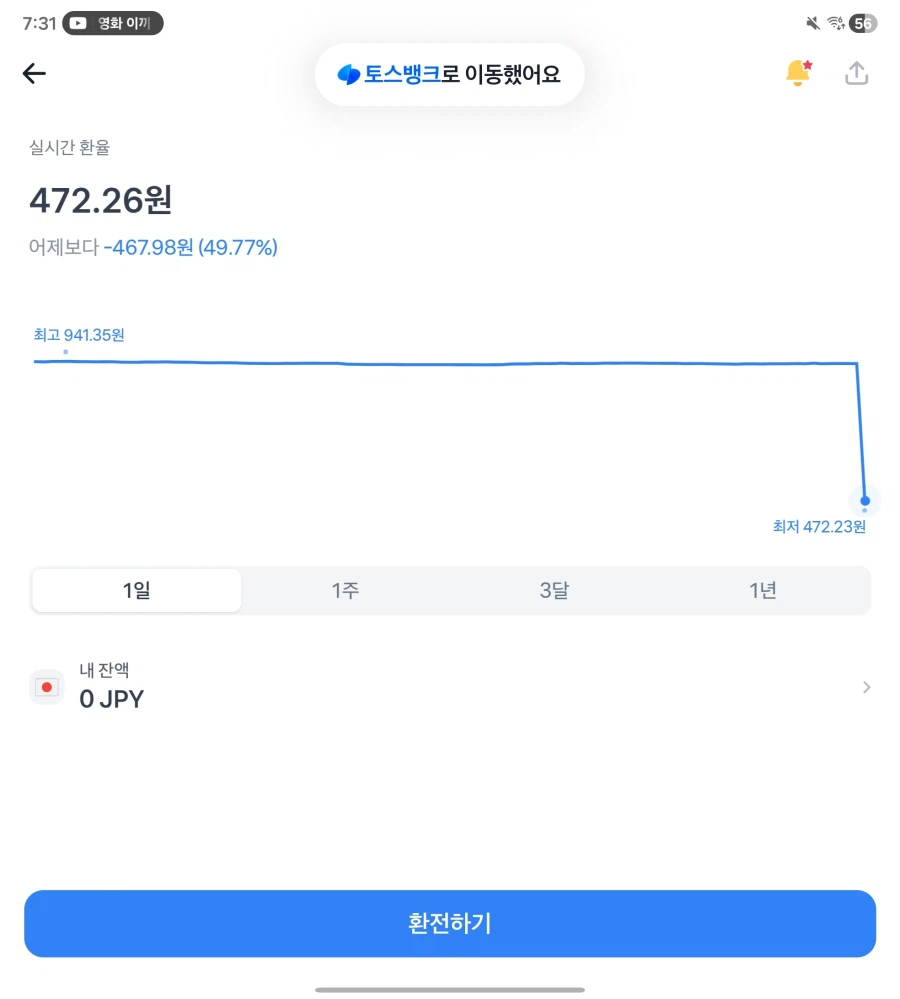This screenshot has height=999, width=900.
Task: Enable the 1년 time range
Action: coord(763,590)
